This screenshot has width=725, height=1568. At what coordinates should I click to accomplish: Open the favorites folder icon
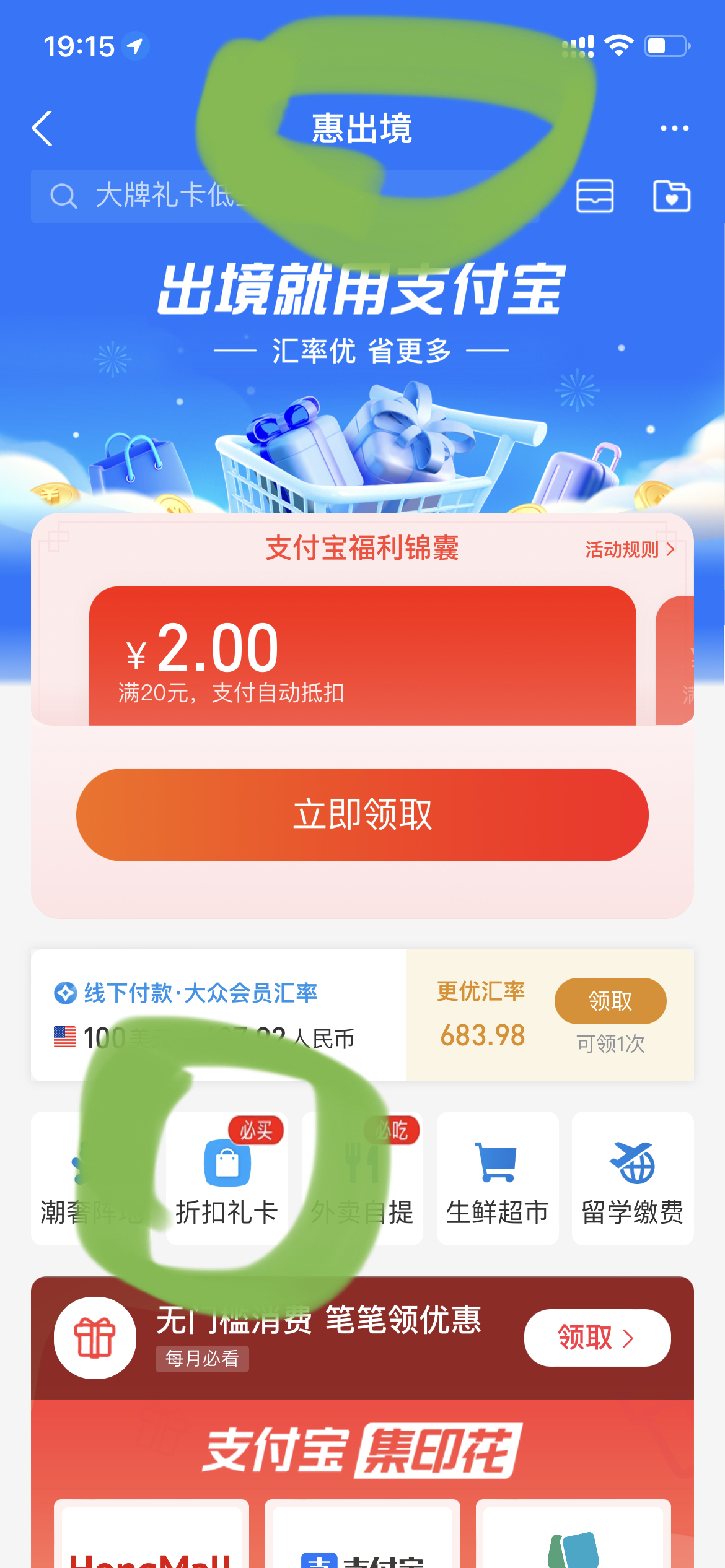coord(672,196)
